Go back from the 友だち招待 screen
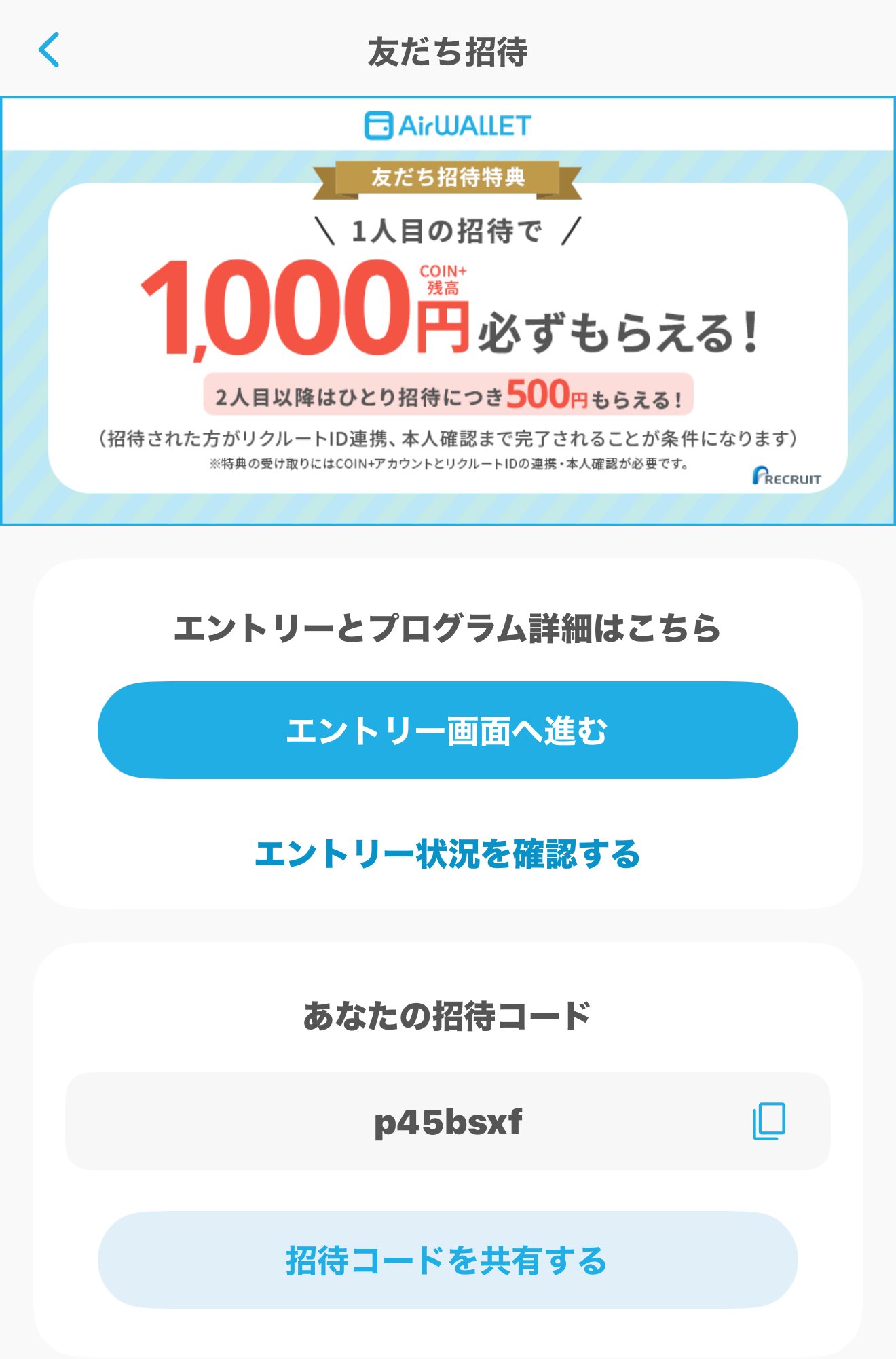 pos(50,50)
